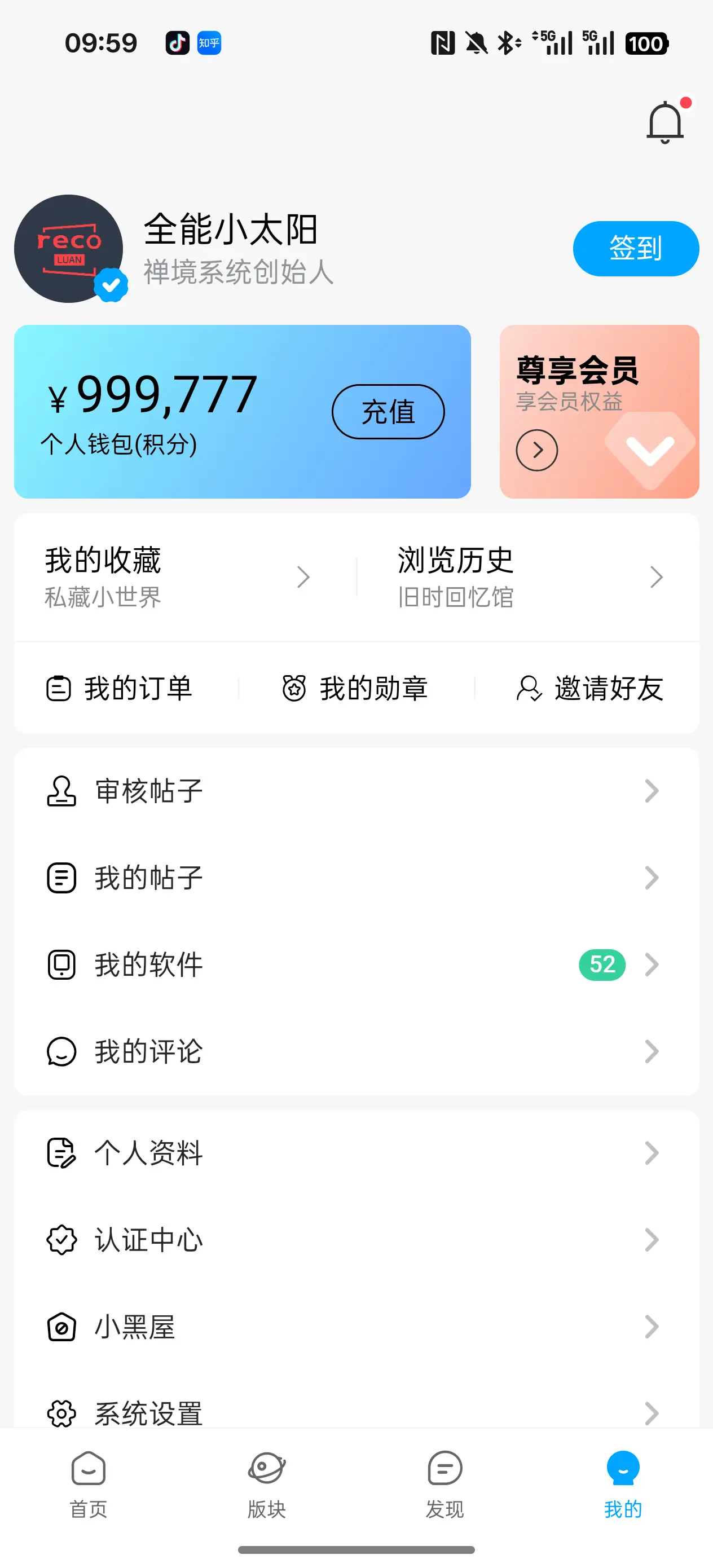View 我的勋章 medals

pyautogui.click(x=355, y=689)
